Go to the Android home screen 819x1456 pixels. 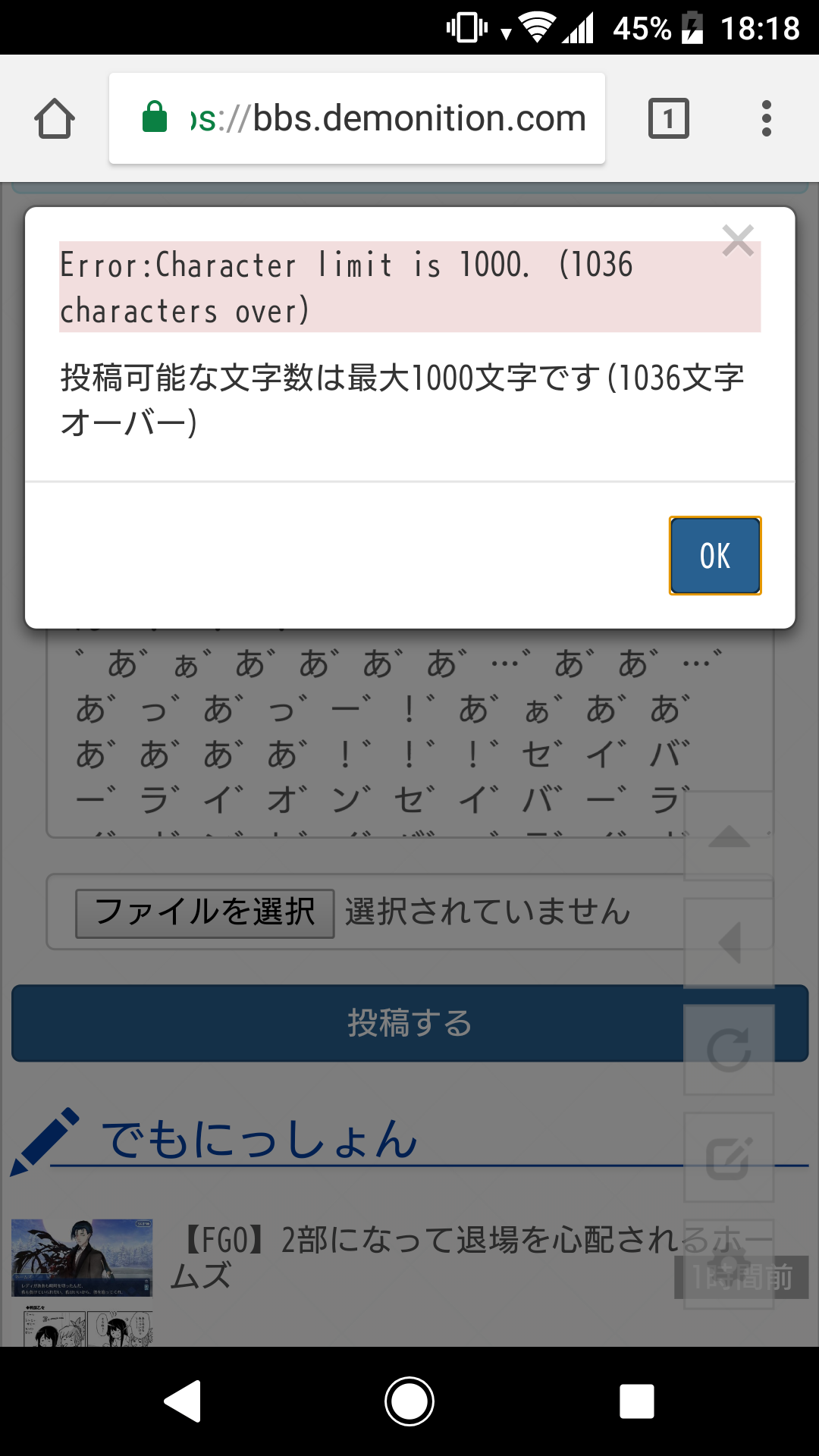click(x=409, y=1401)
